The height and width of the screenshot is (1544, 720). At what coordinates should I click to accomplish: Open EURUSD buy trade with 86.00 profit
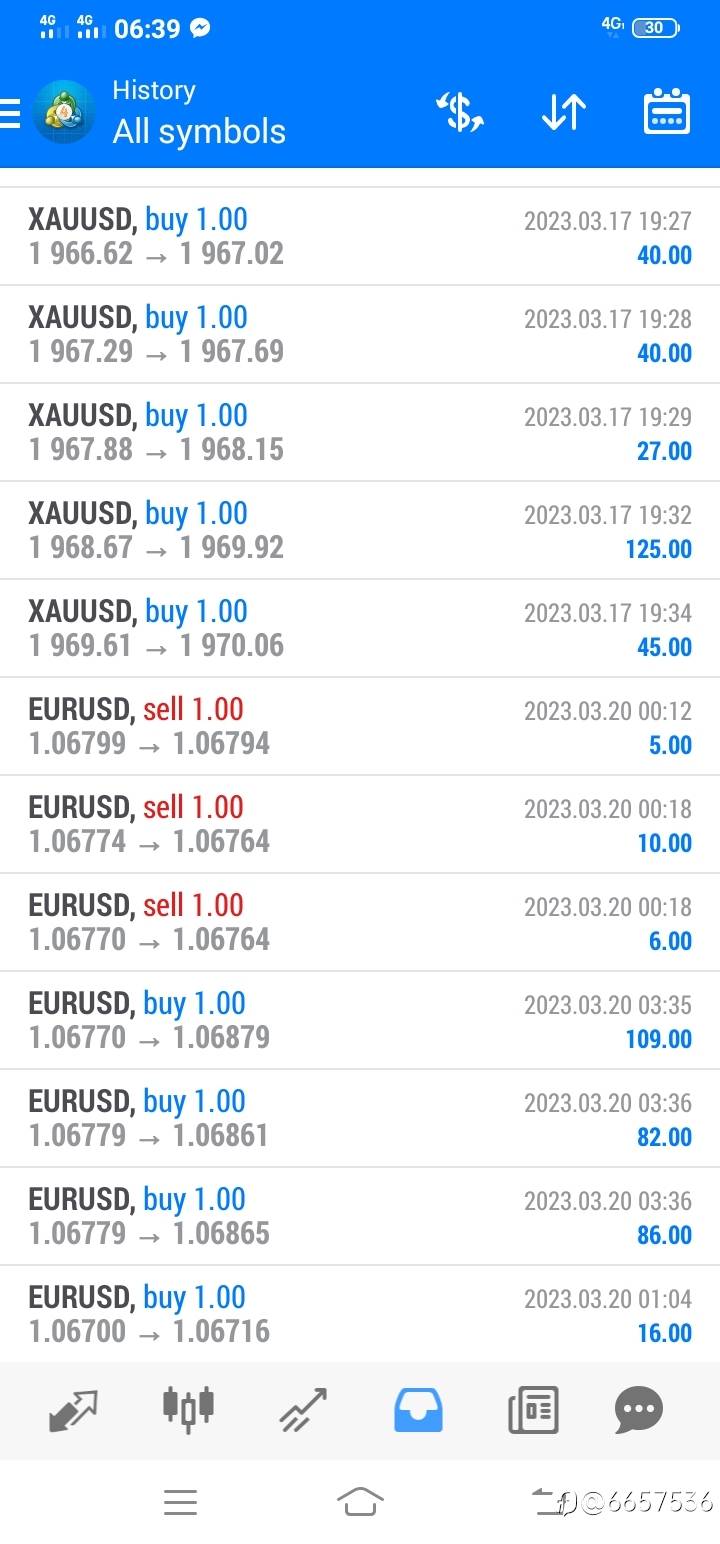click(360, 1216)
